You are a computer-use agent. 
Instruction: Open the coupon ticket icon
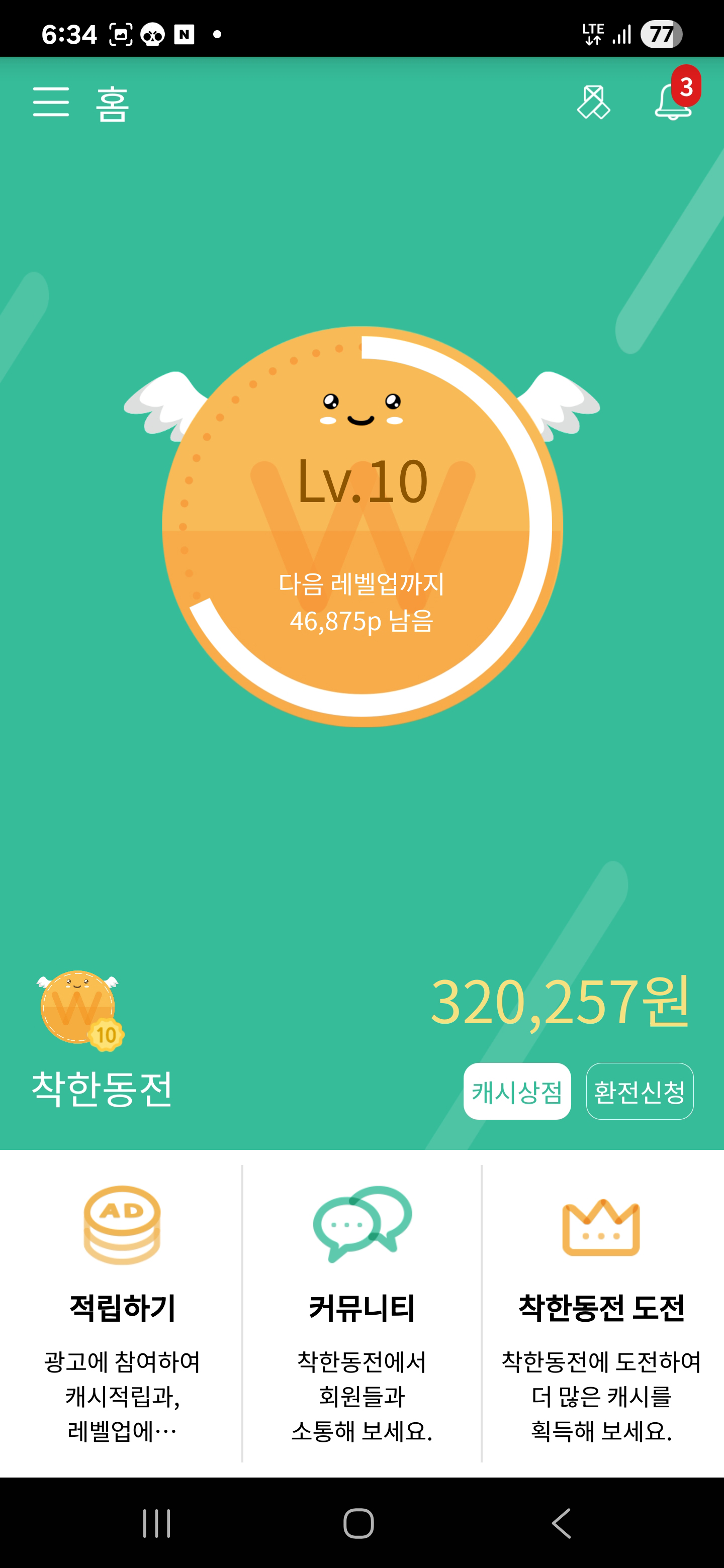(593, 102)
